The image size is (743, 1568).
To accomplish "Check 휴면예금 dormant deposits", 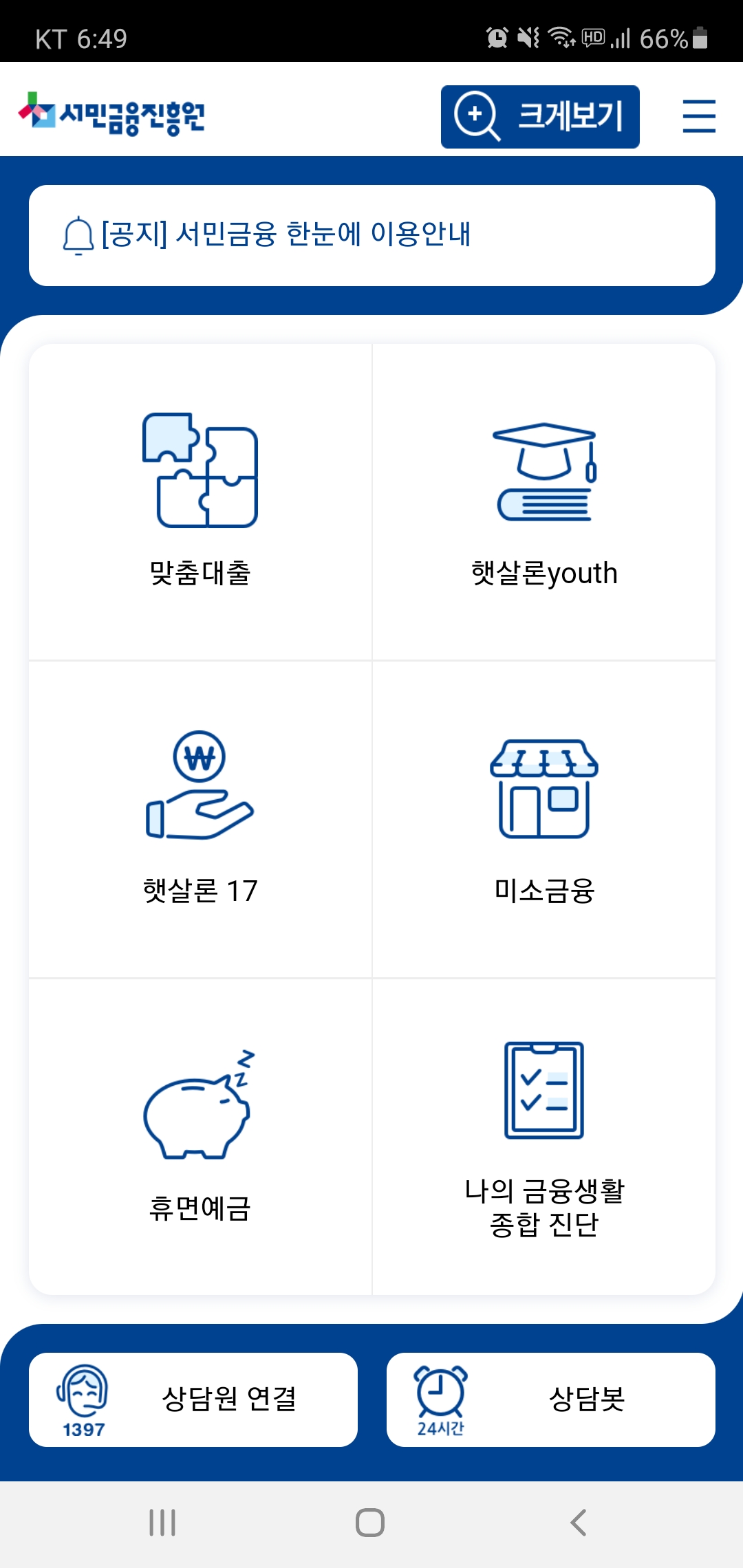I will pyautogui.click(x=200, y=1137).
